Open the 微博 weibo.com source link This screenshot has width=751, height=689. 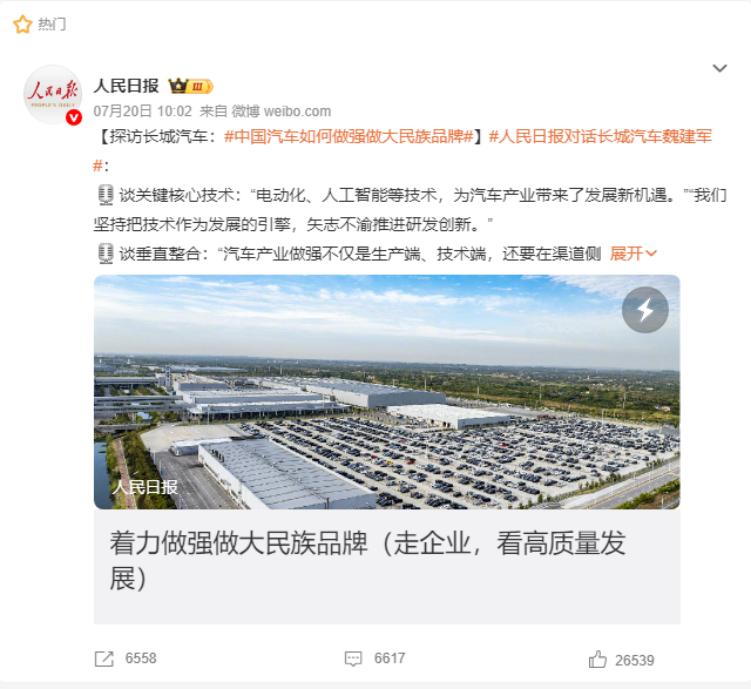(x=281, y=111)
